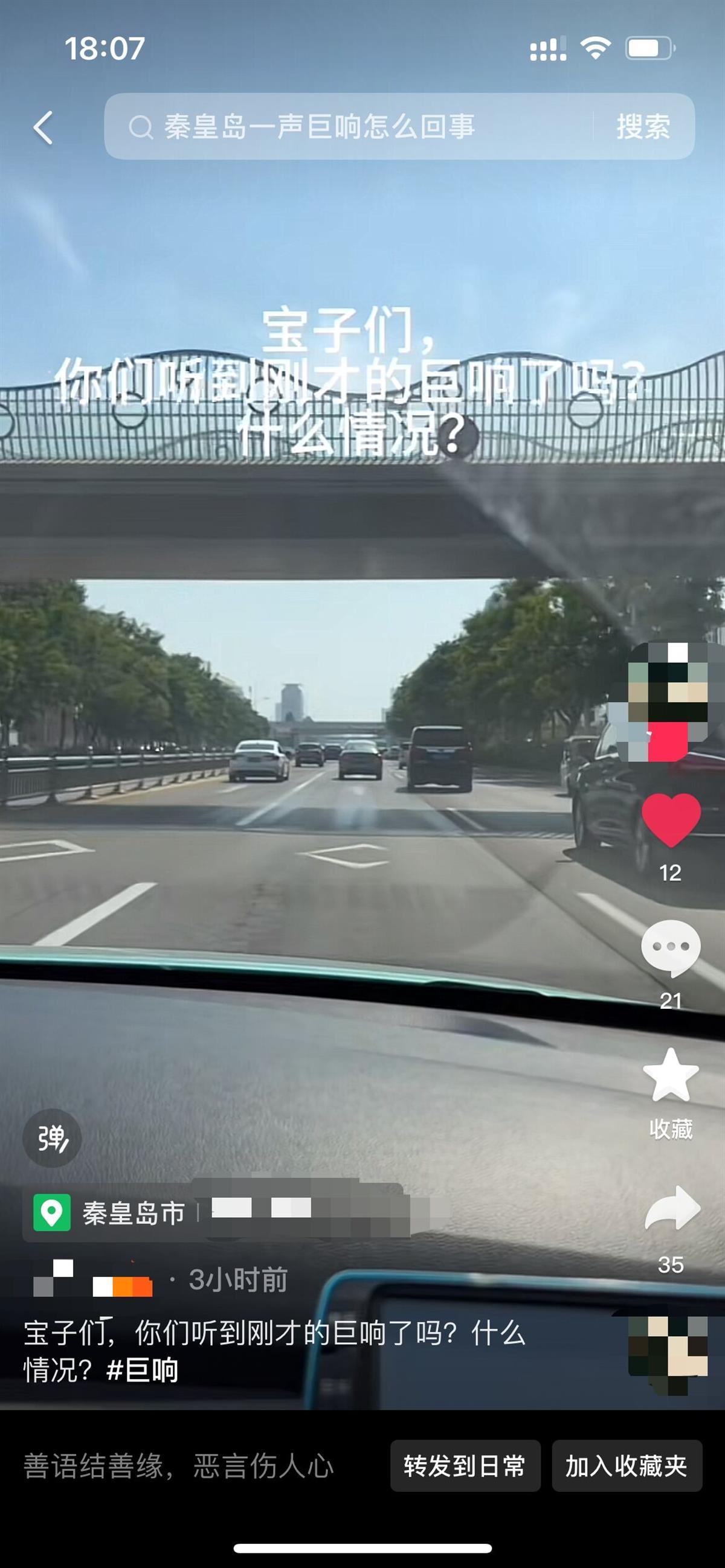Tap 加入收藏夹 button
This screenshot has height=1568, width=725.
(627, 1466)
